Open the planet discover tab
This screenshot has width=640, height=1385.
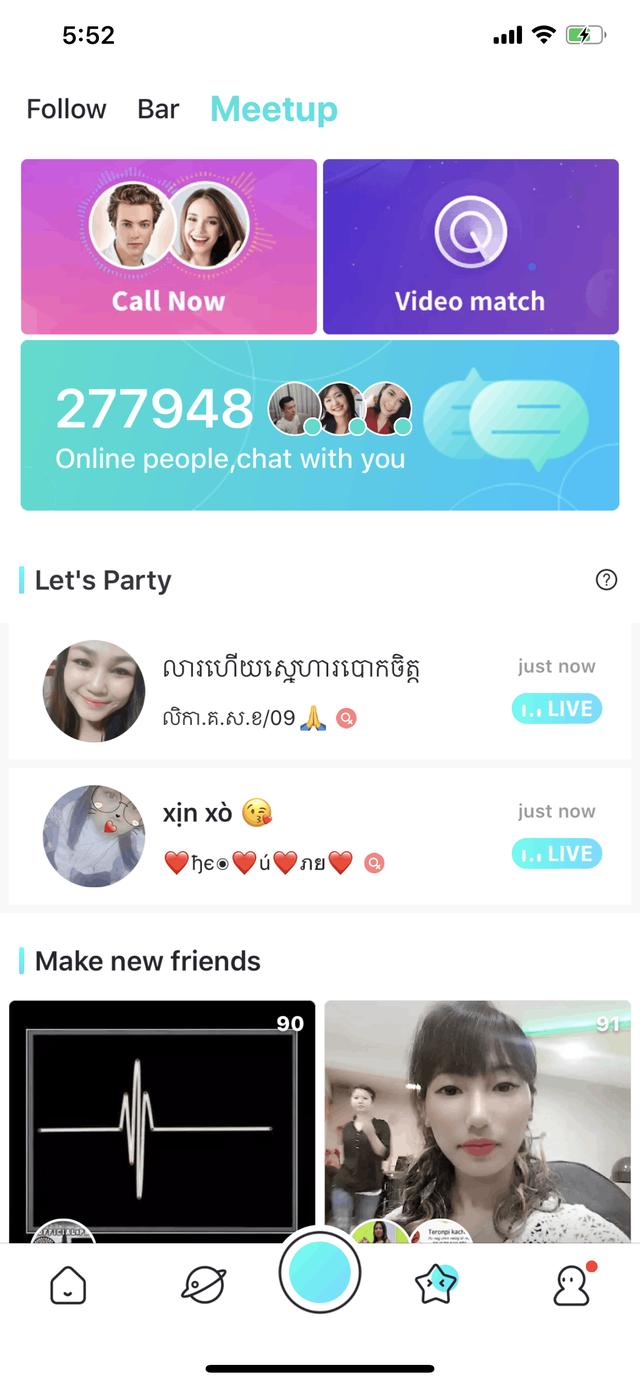click(203, 1285)
